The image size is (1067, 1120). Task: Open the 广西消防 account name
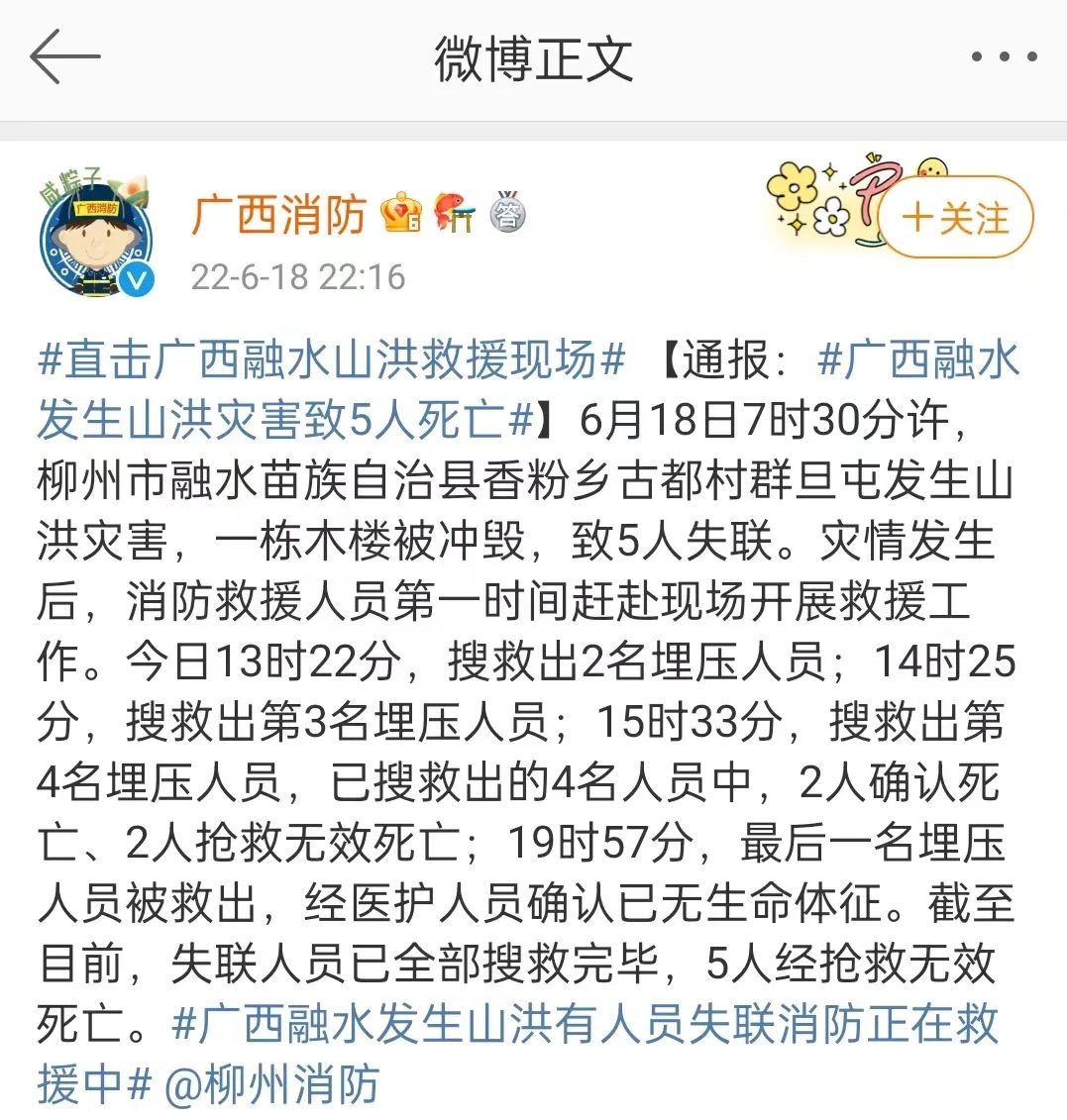pyautogui.click(x=279, y=214)
